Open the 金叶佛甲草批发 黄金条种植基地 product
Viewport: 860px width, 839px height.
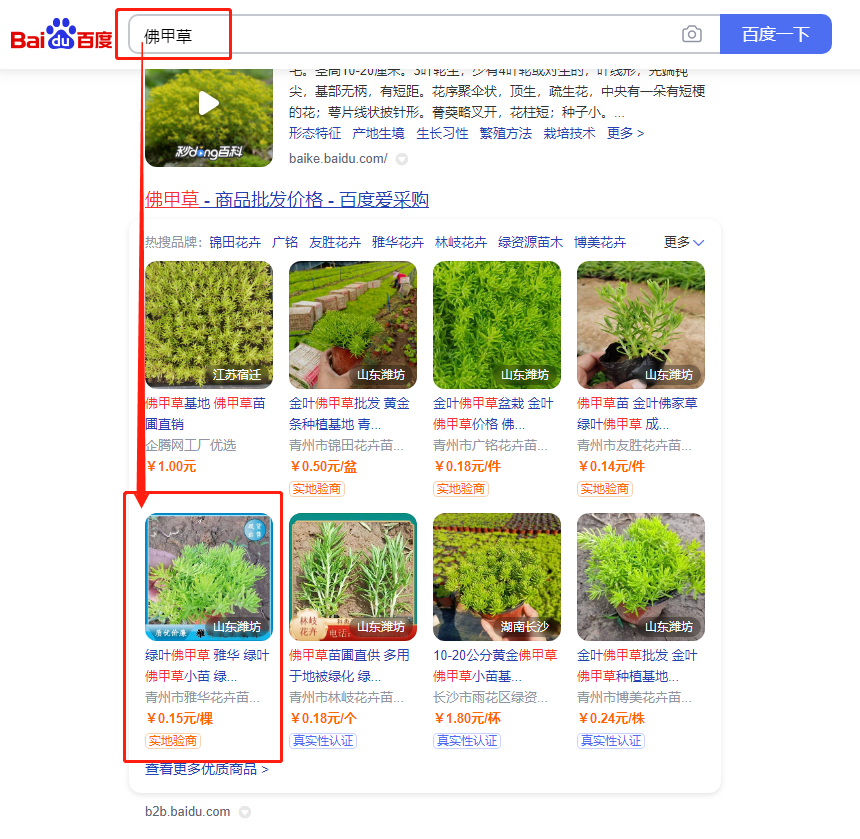point(352,325)
